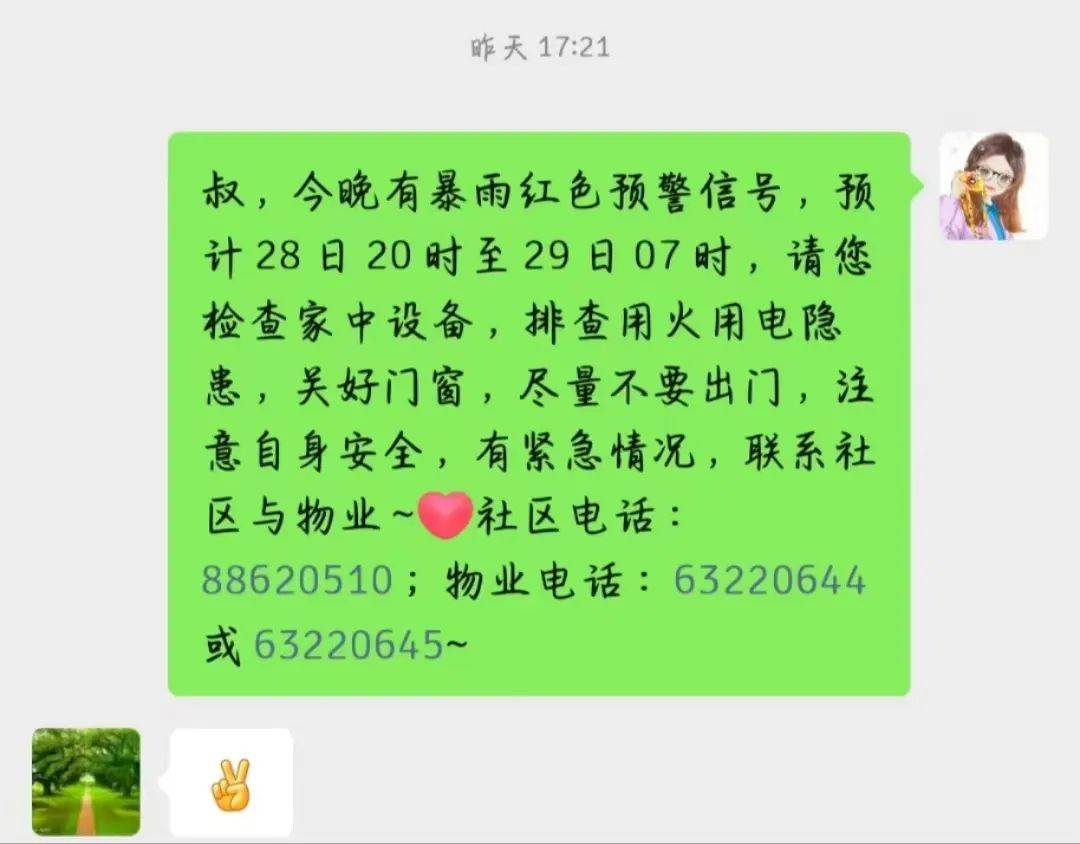Call the community phone number 88620510

(x=297, y=580)
